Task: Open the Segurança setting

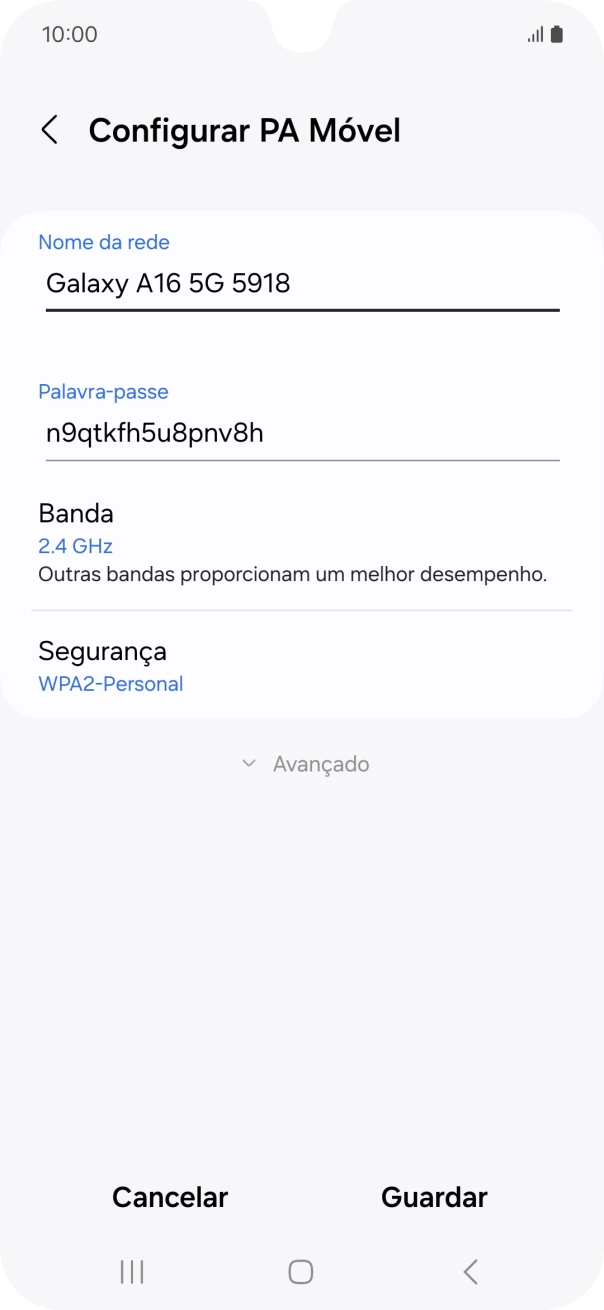Action: click(x=301, y=666)
